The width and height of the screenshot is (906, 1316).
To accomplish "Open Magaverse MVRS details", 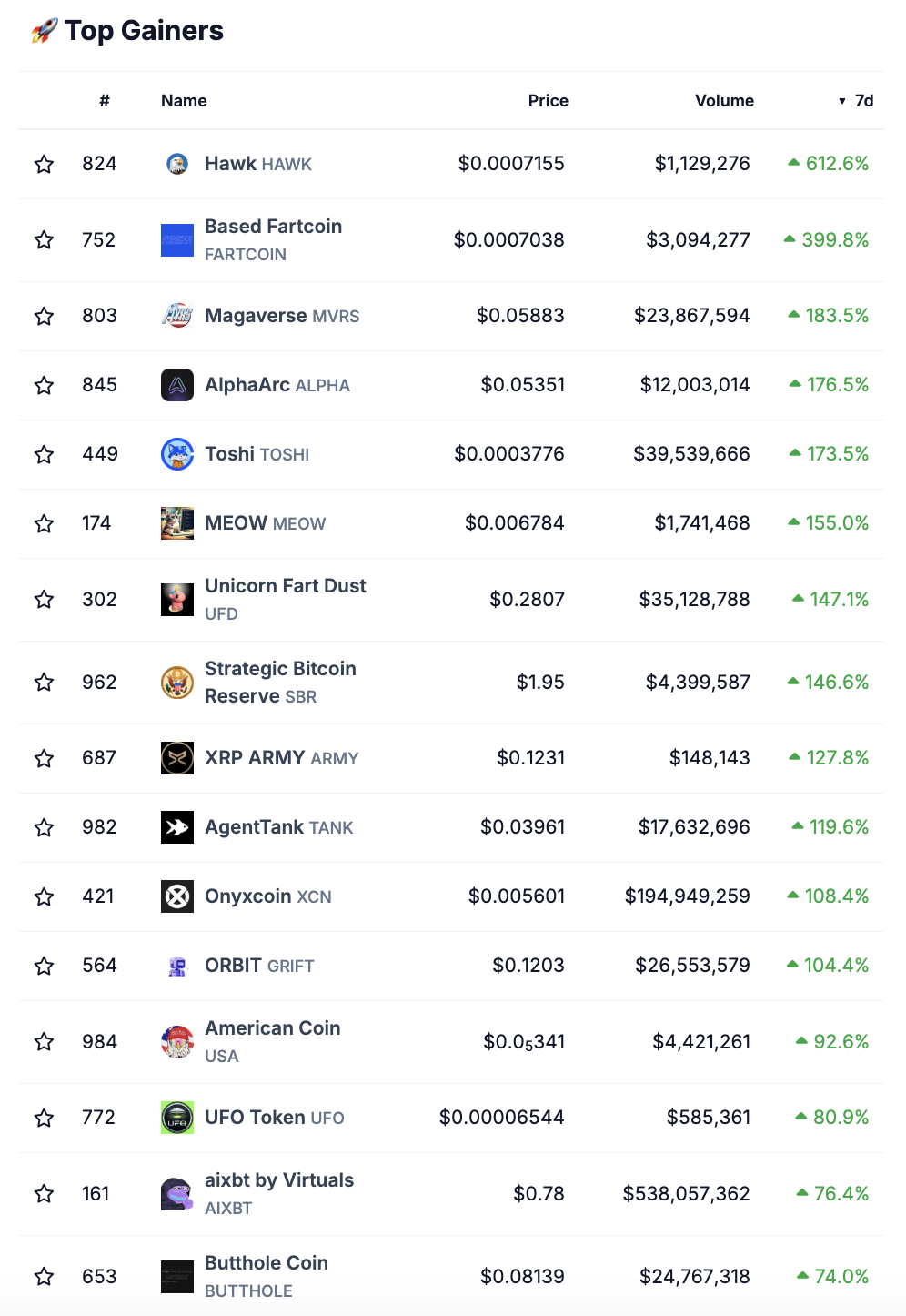I will point(281,316).
